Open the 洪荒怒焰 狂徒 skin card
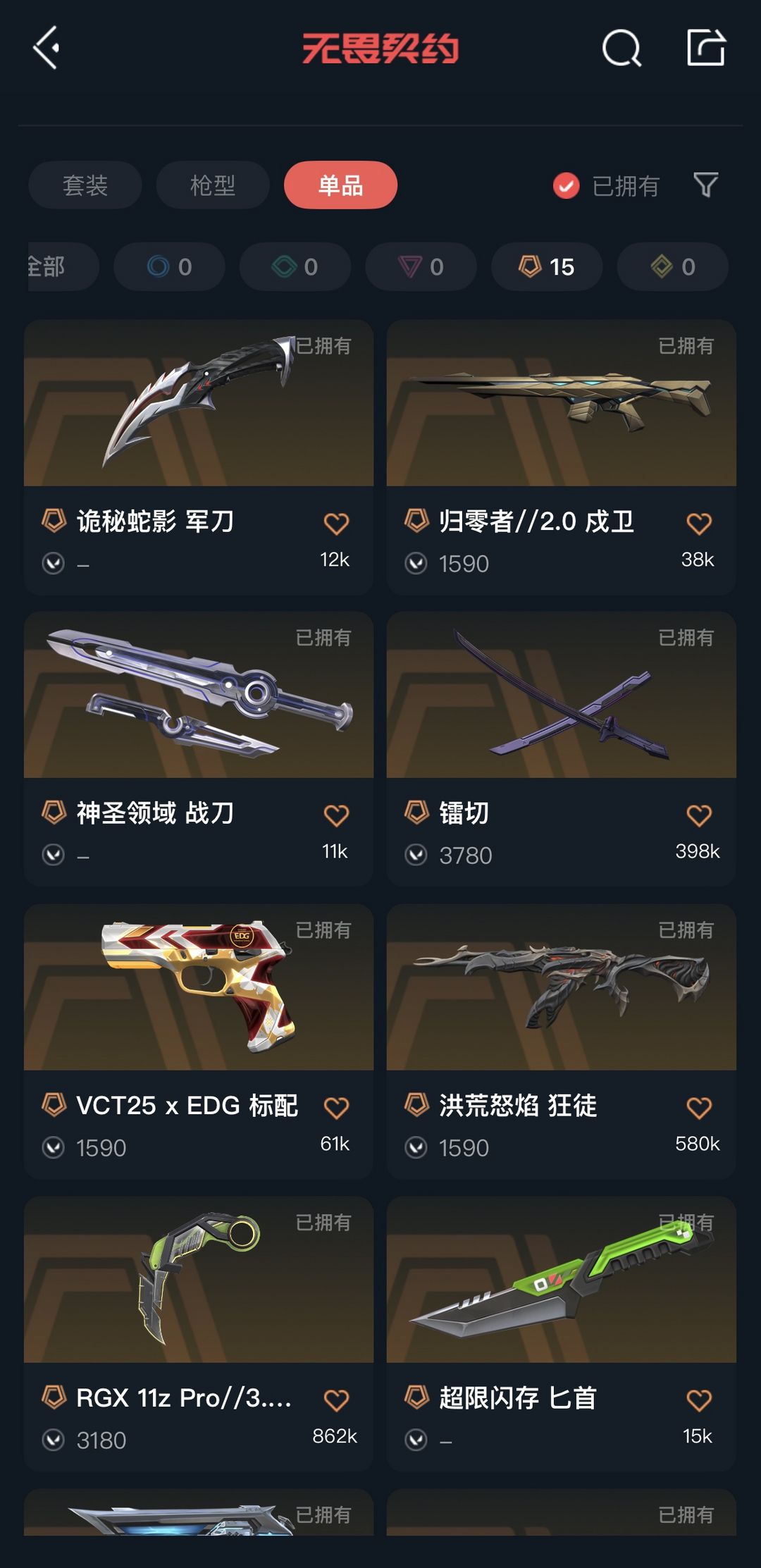Image resolution: width=761 pixels, height=1568 pixels. [562, 1042]
